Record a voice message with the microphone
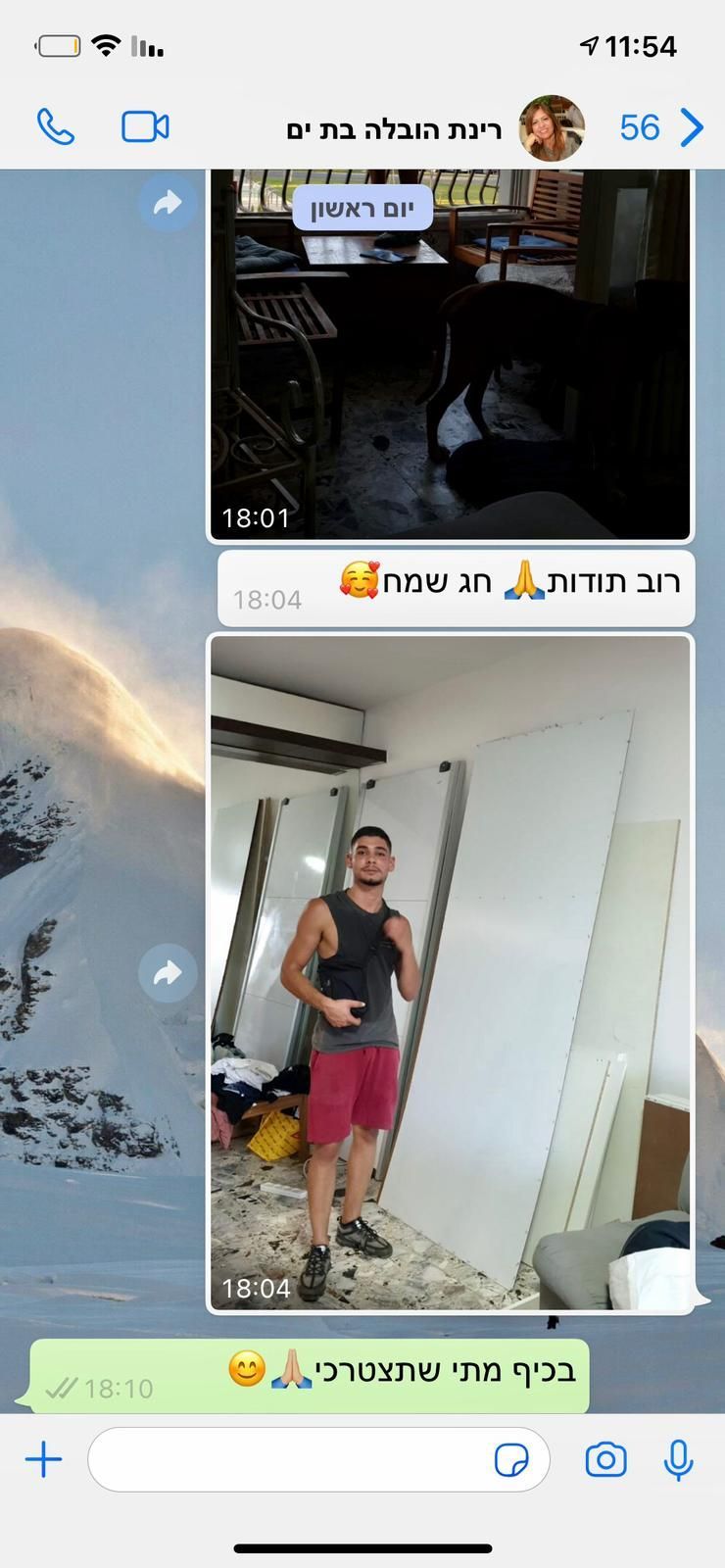The width and height of the screenshot is (725, 1568). point(678,1460)
